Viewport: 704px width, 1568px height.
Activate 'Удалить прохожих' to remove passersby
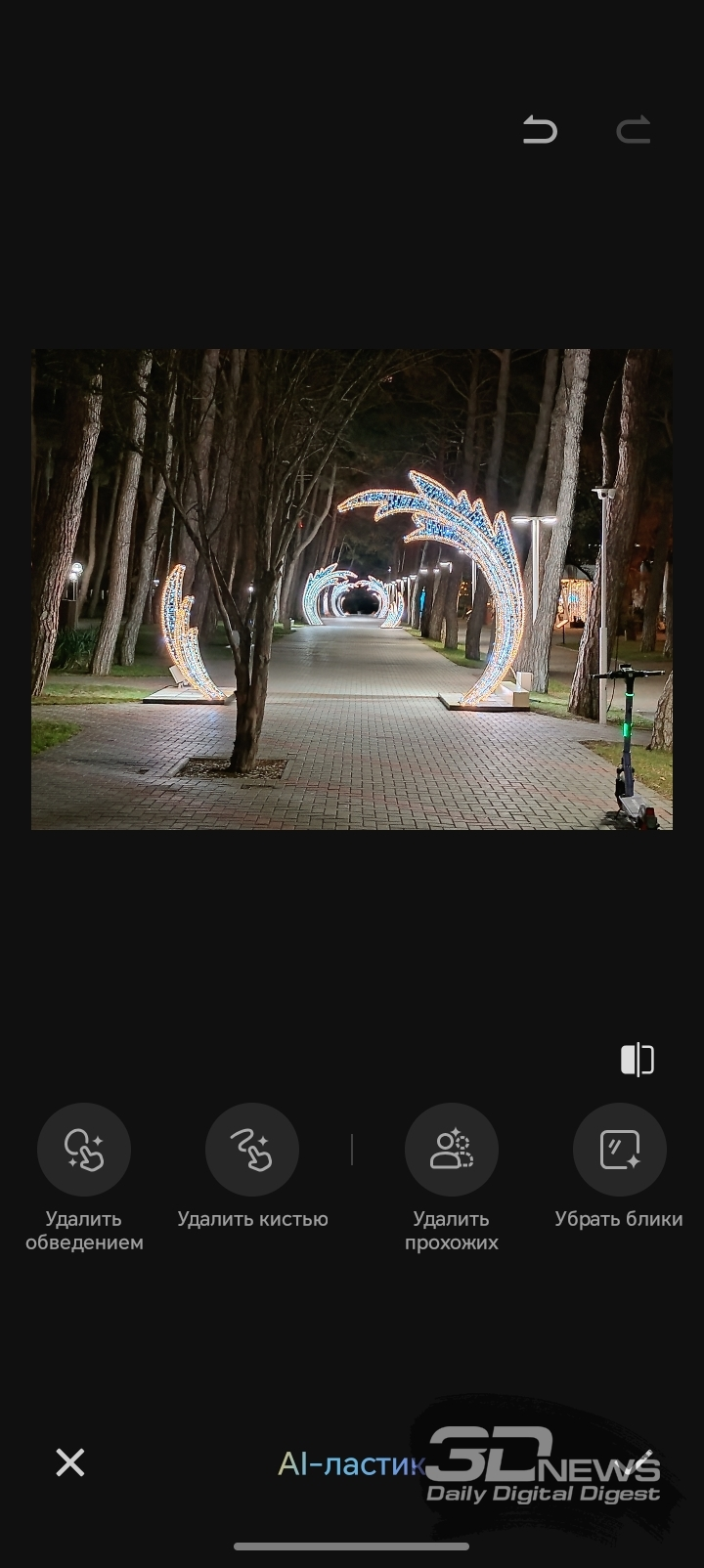(452, 1151)
